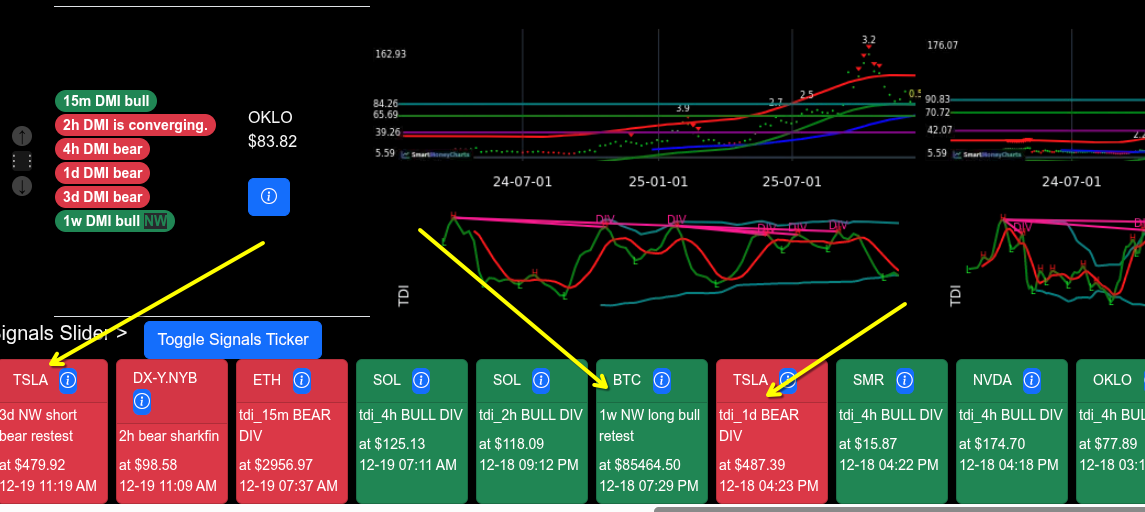Show info for SOL tdi_2h BULL DIV

coord(541,380)
